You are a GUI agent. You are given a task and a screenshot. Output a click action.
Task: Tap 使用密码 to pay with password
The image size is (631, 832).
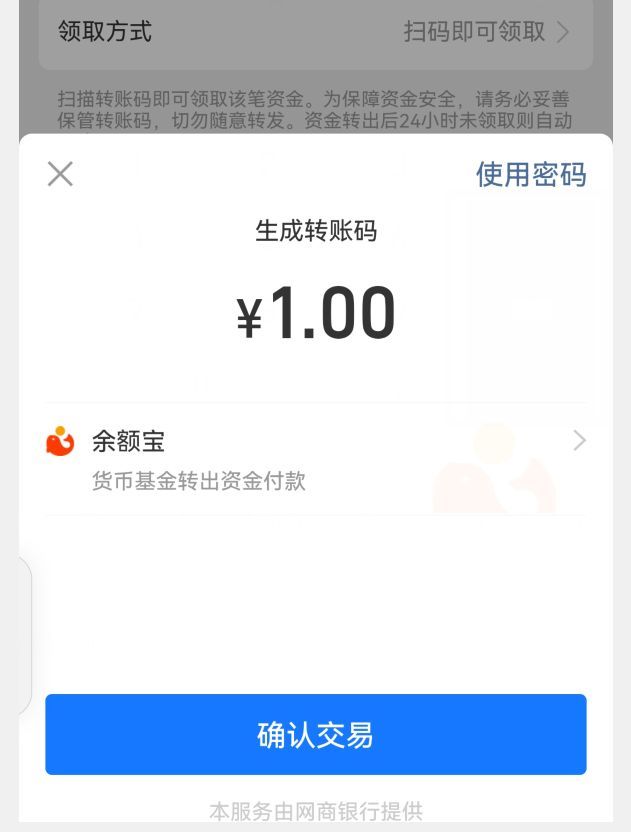tap(530, 175)
